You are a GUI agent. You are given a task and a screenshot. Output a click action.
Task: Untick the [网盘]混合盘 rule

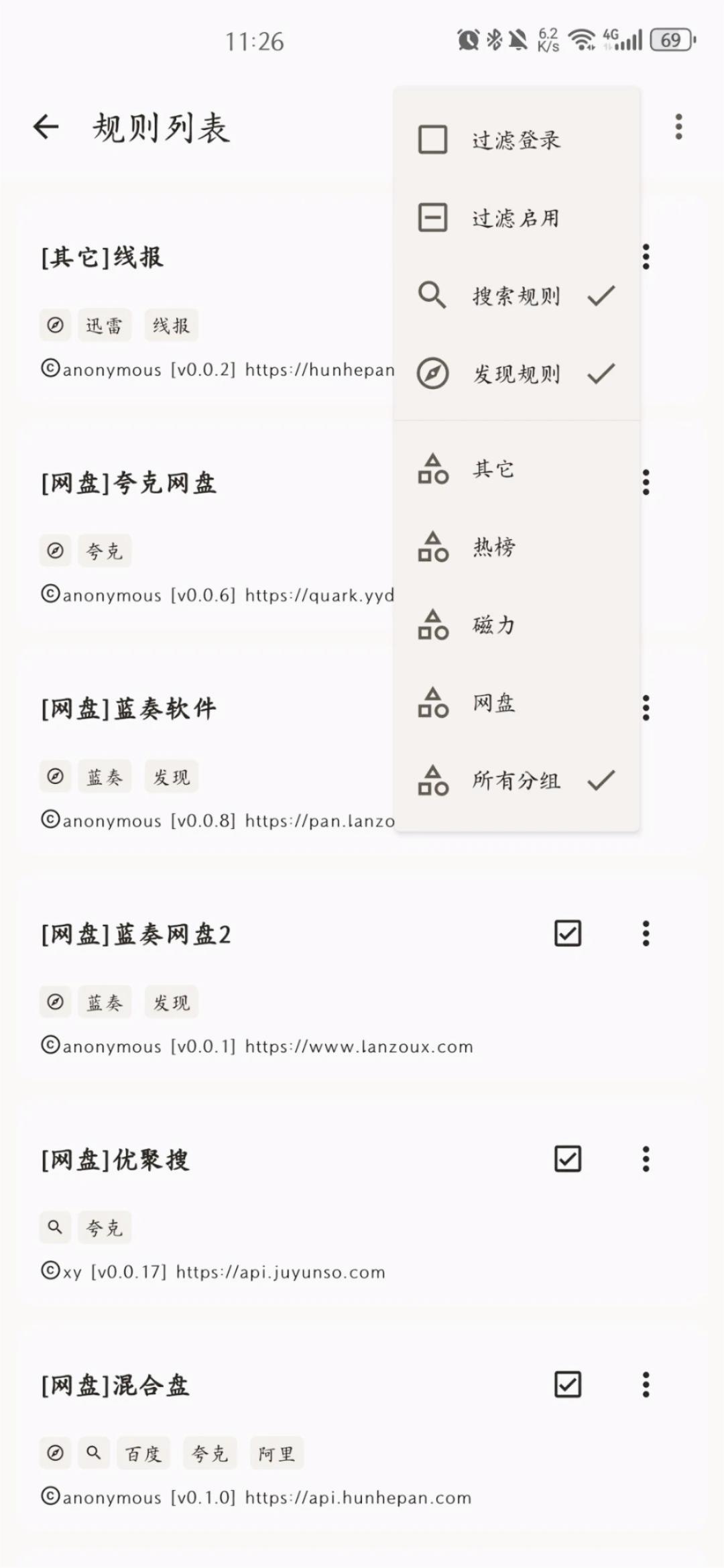tap(568, 1384)
